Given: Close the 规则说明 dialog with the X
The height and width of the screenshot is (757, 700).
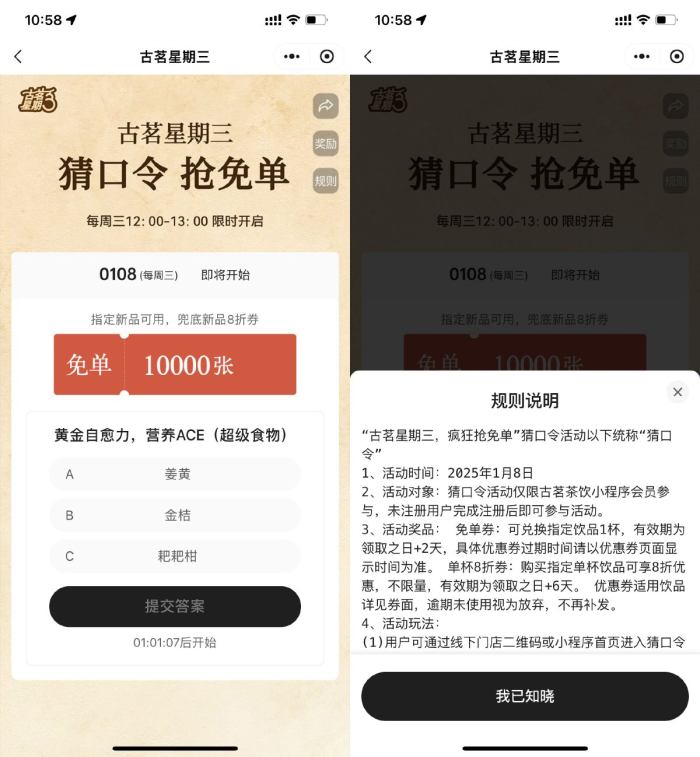Looking at the screenshot, I should (677, 392).
